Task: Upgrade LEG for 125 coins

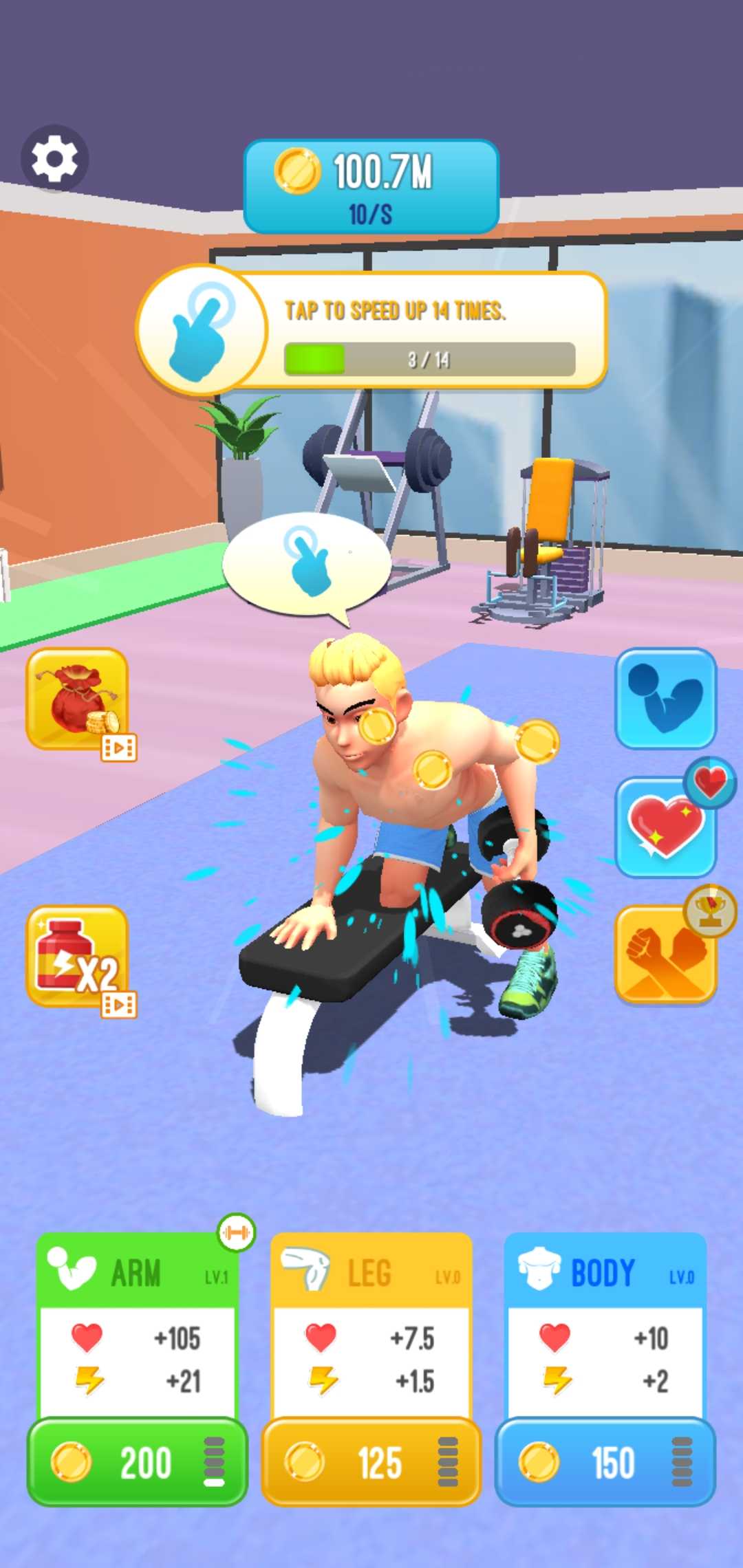Action: coord(371,1462)
